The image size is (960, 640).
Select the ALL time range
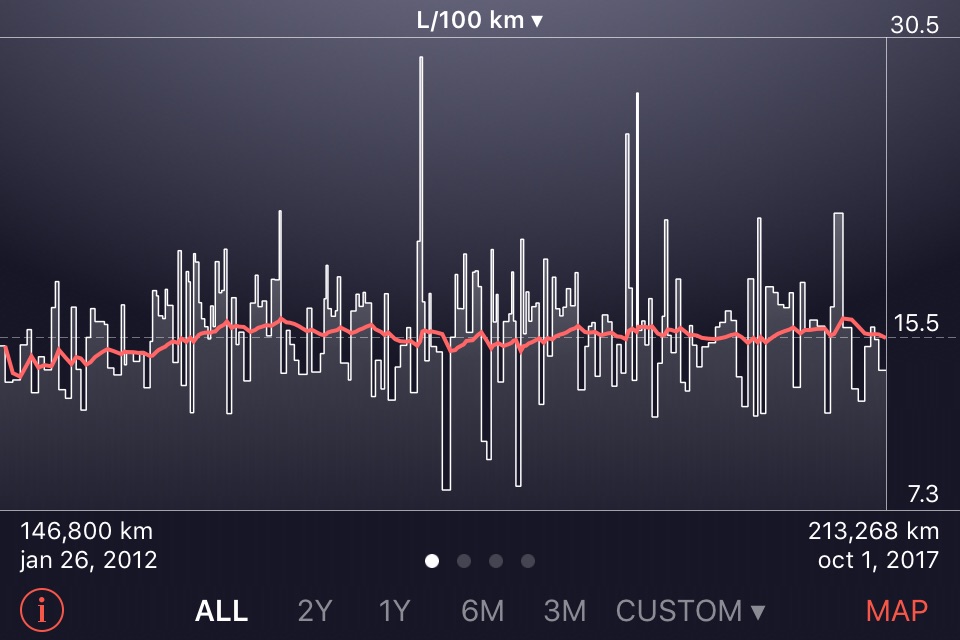click(221, 611)
